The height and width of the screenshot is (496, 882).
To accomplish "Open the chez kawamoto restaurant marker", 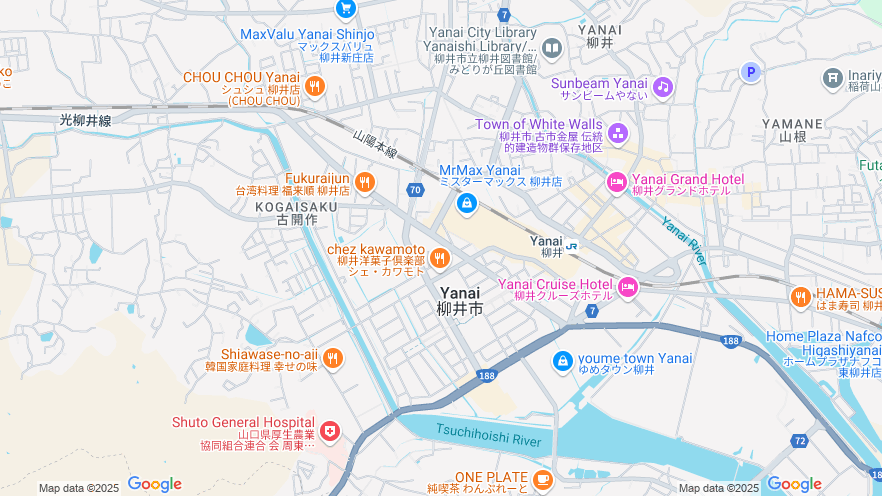I will [439, 258].
